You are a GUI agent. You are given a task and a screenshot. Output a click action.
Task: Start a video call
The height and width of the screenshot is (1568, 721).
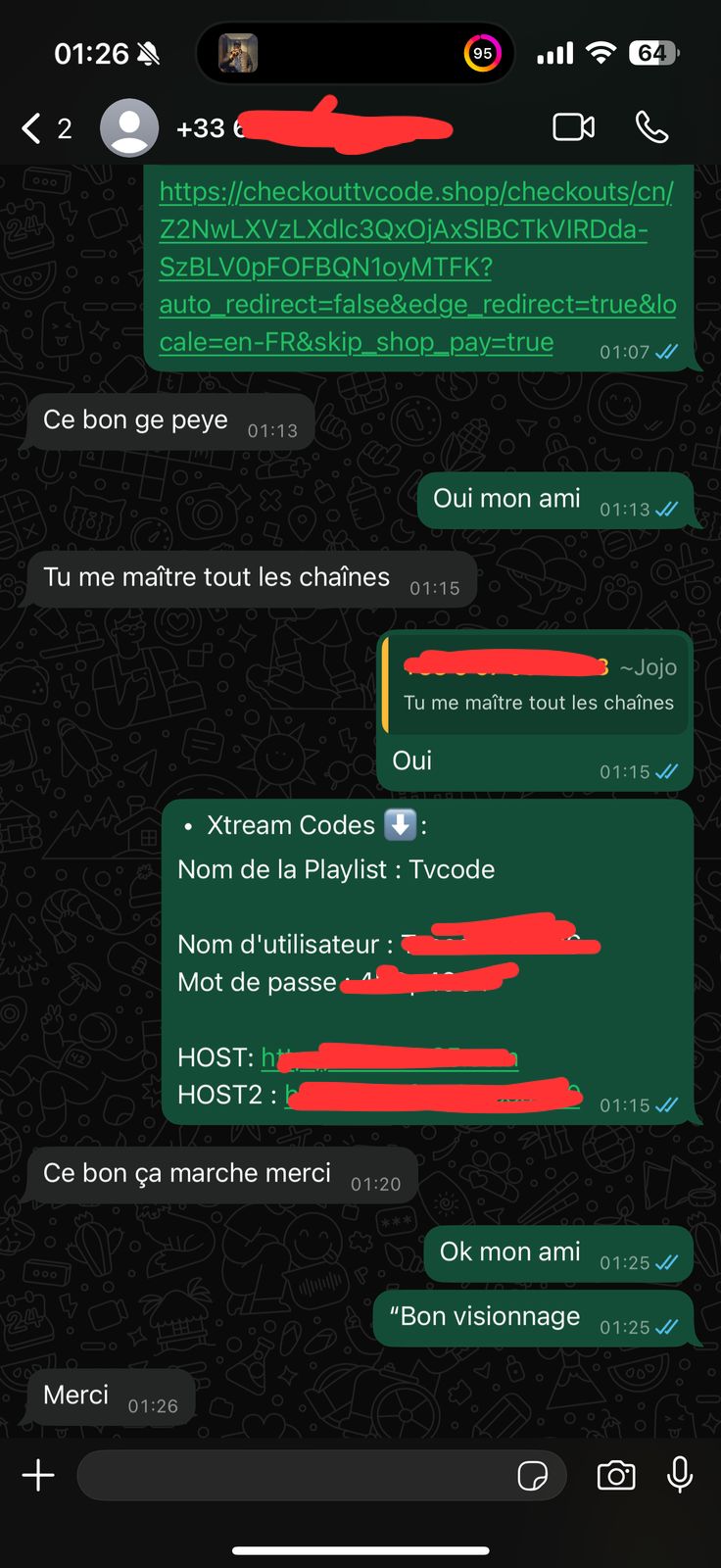[573, 127]
